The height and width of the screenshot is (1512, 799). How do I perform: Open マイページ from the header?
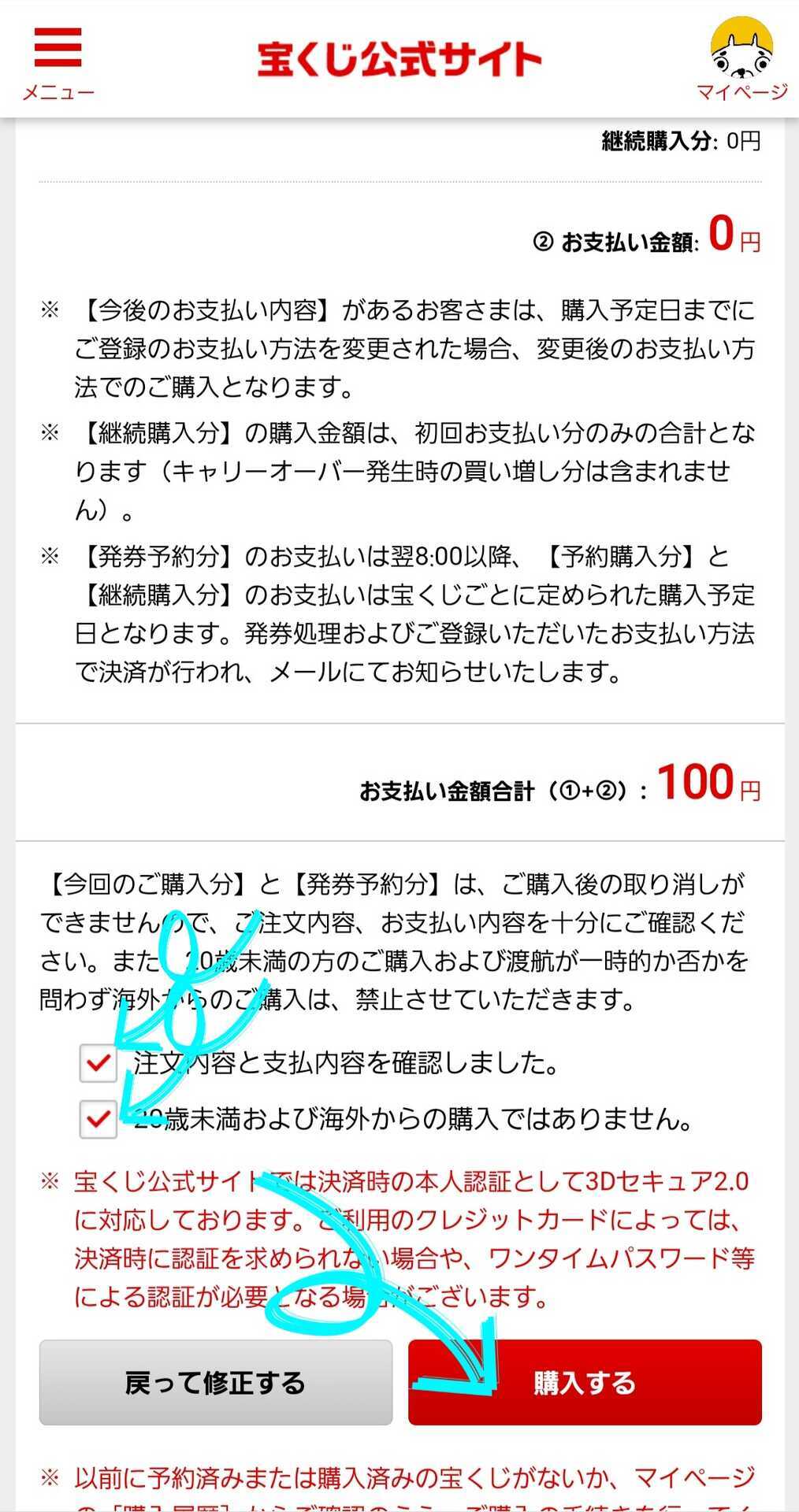click(x=741, y=60)
